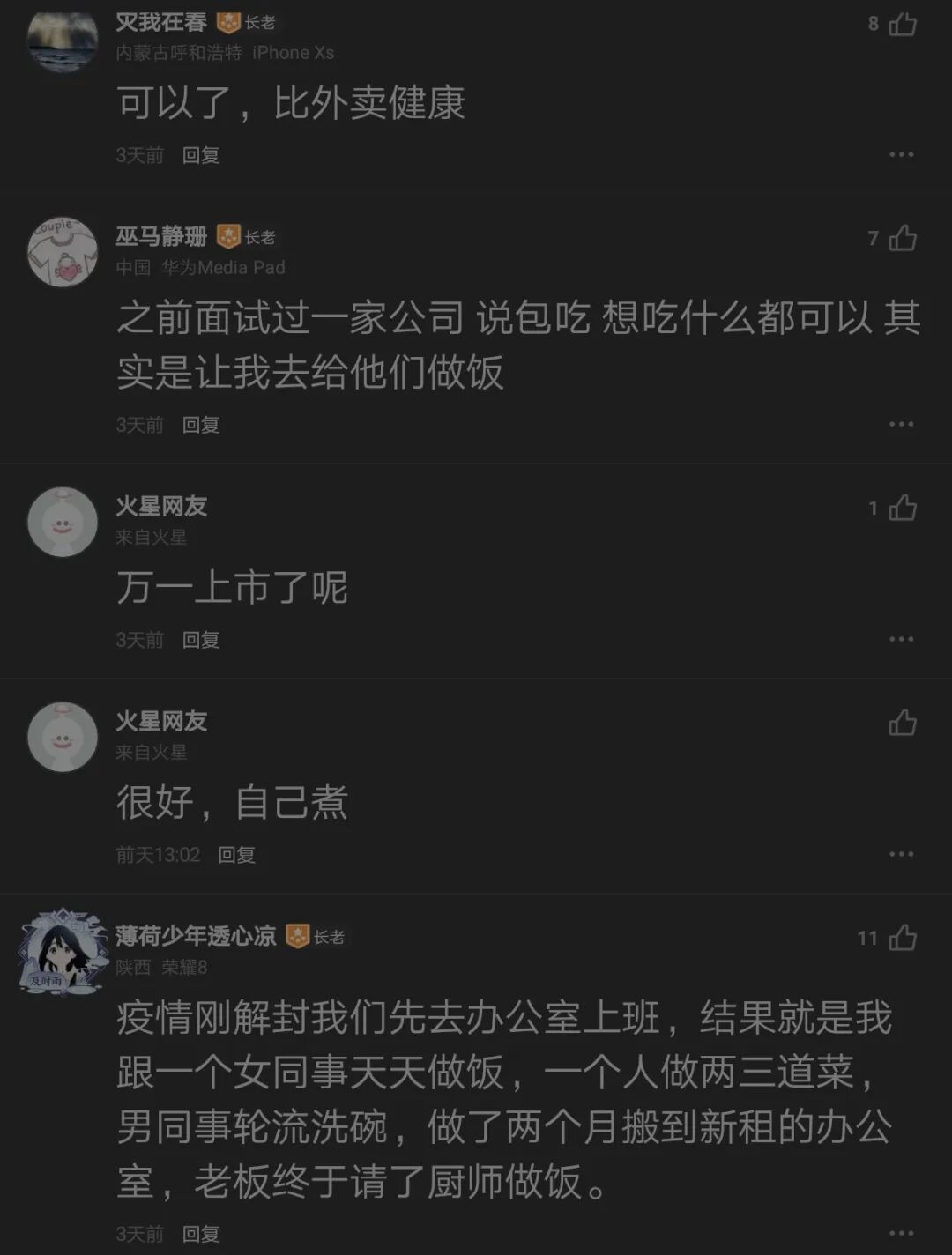Like 薄荷少年透心凉's comment
Image resolution: width=952 pixels, height=1255 pixels.
902,938
